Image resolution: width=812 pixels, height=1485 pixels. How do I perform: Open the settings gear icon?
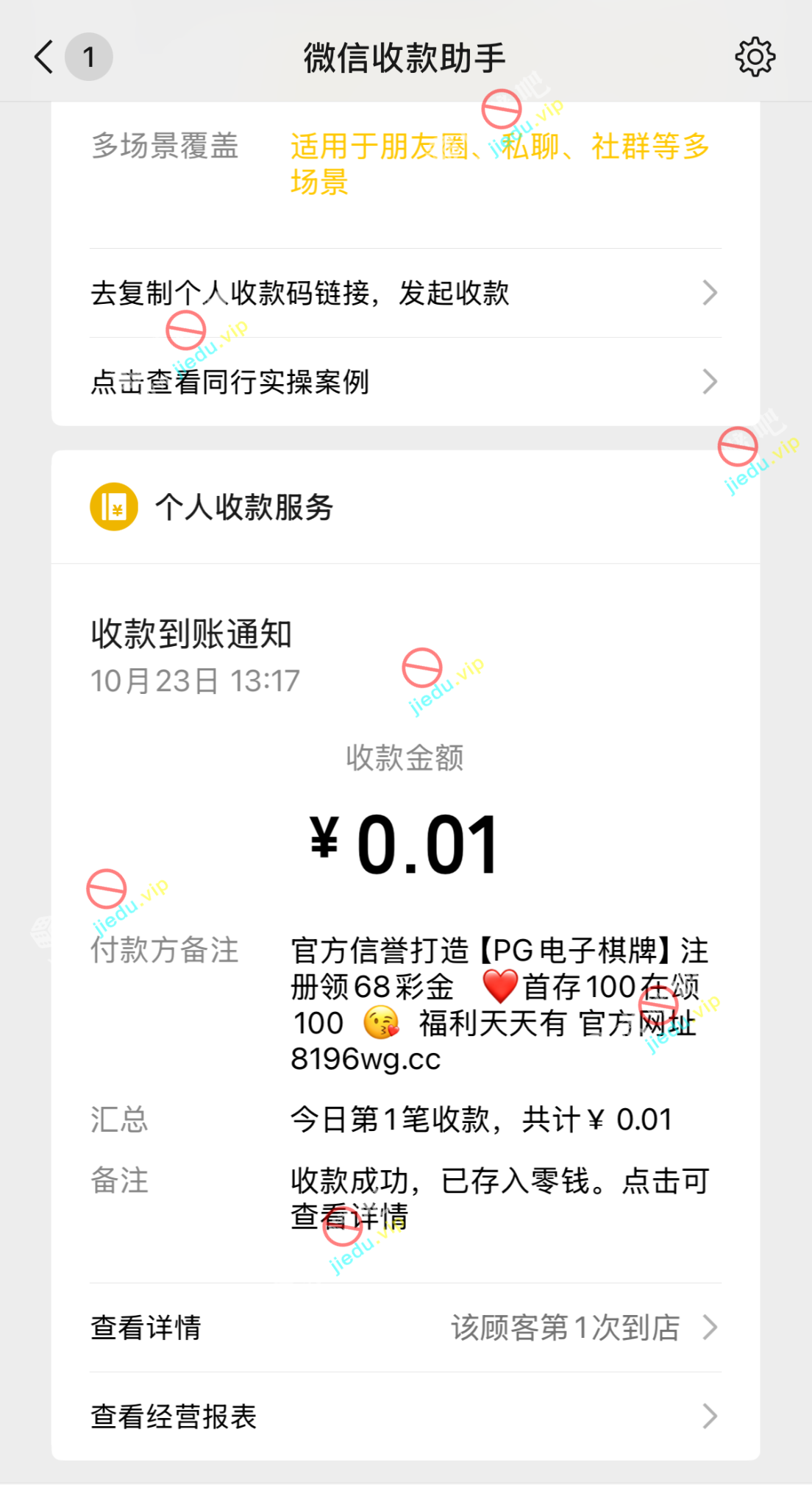tap(755, 57)
